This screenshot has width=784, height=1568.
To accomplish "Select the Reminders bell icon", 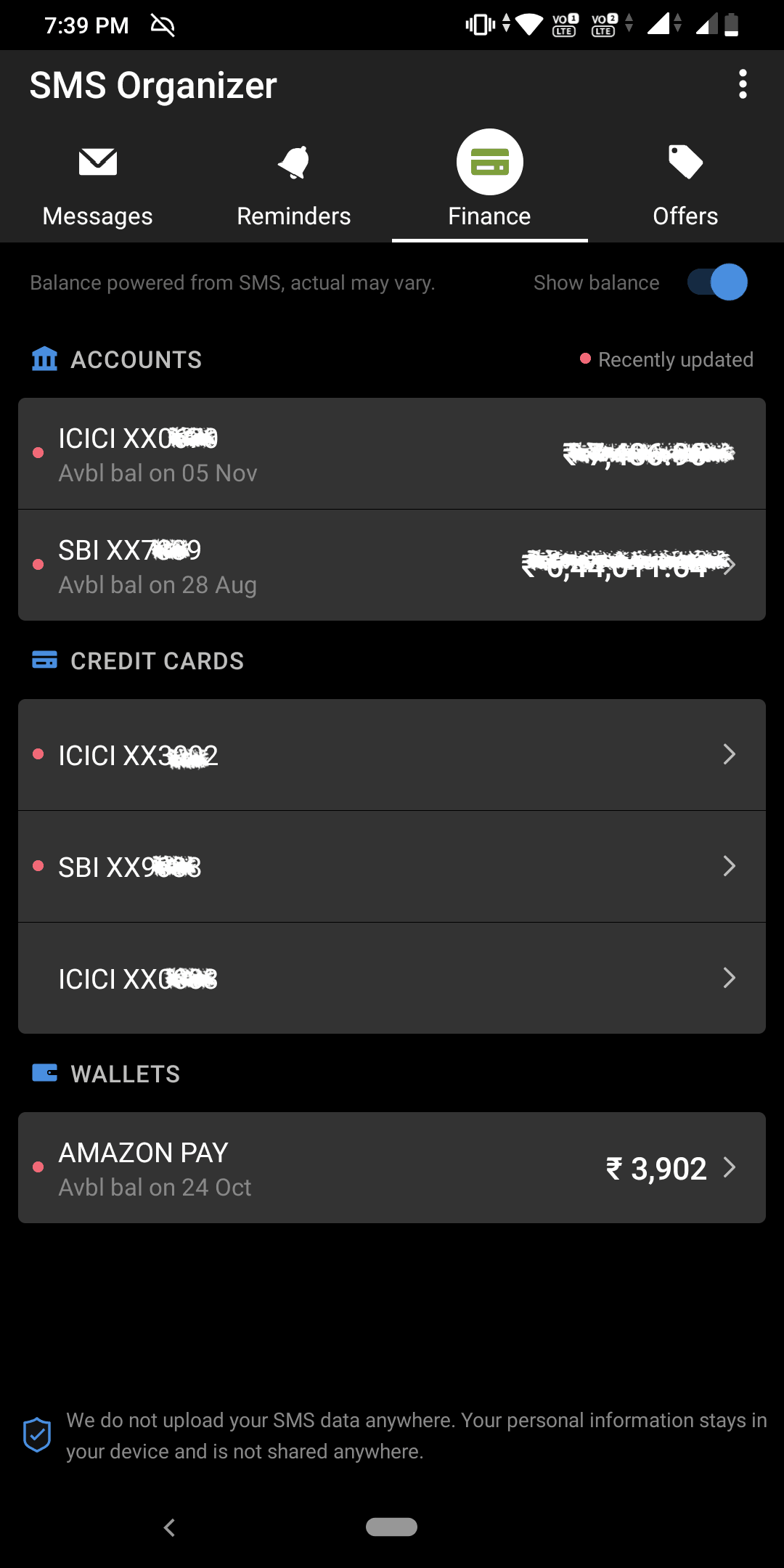I will click(293, 161).
